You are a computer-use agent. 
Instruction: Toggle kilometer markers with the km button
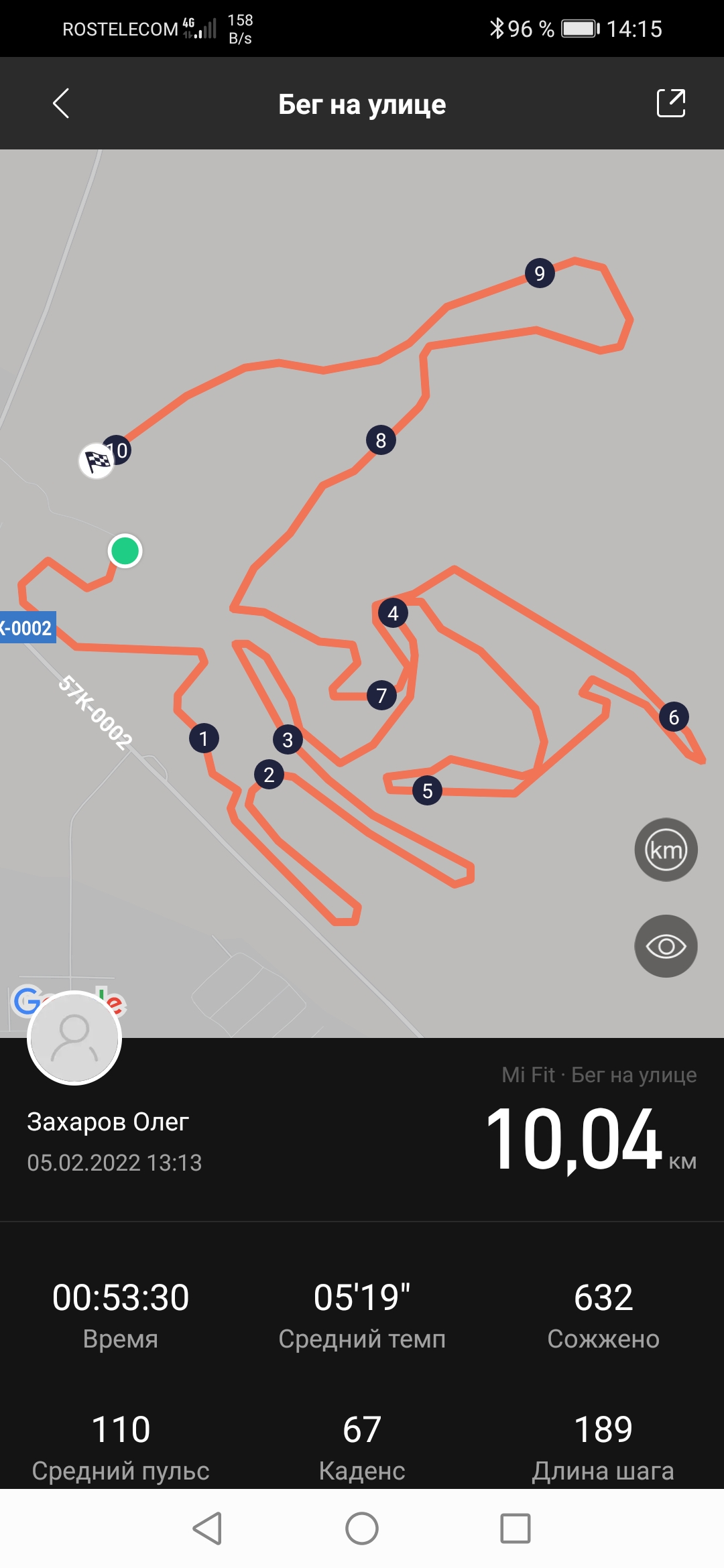[x=666, y=850]
